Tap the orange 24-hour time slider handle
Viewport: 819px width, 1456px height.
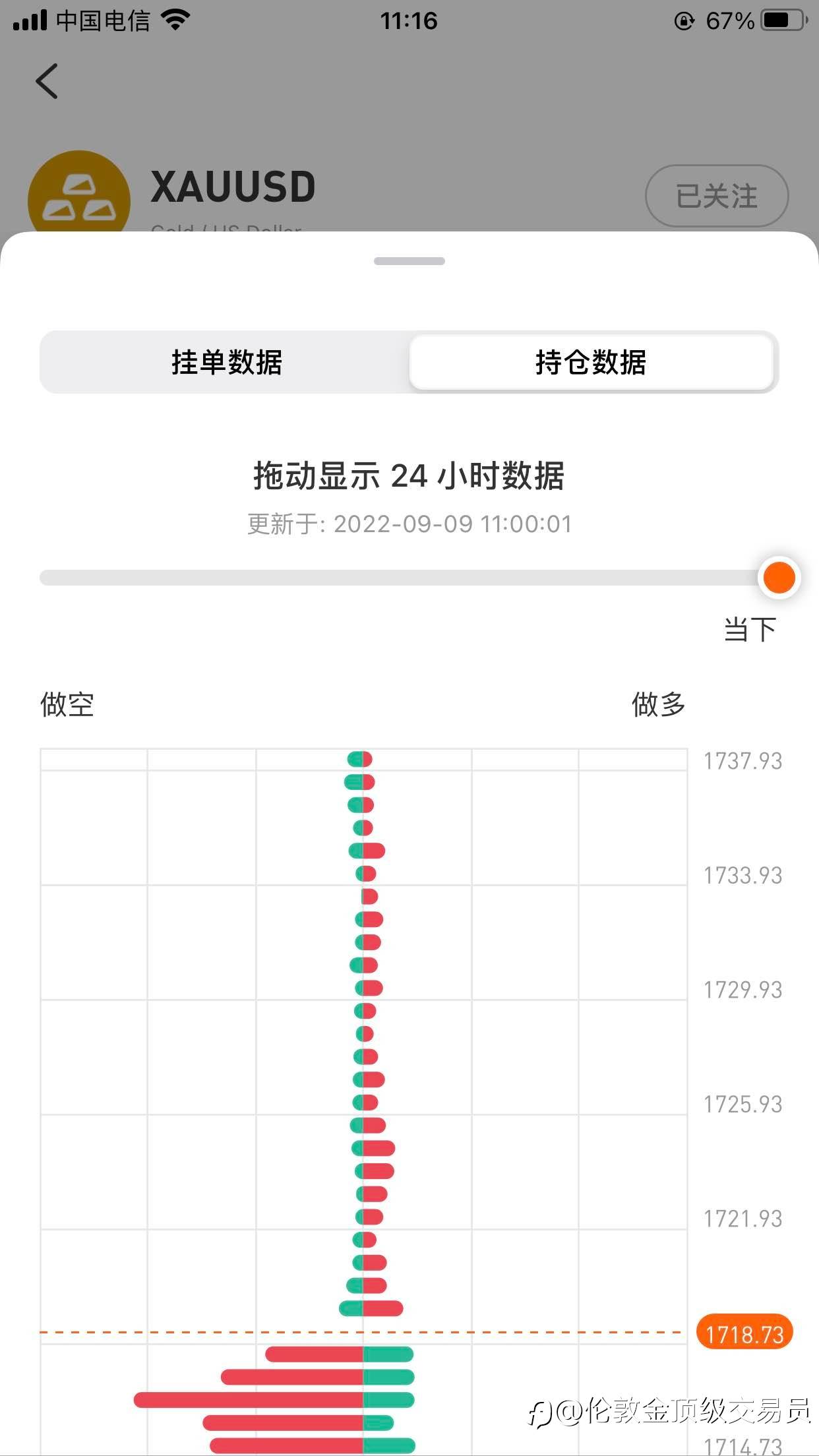(779, 578)
